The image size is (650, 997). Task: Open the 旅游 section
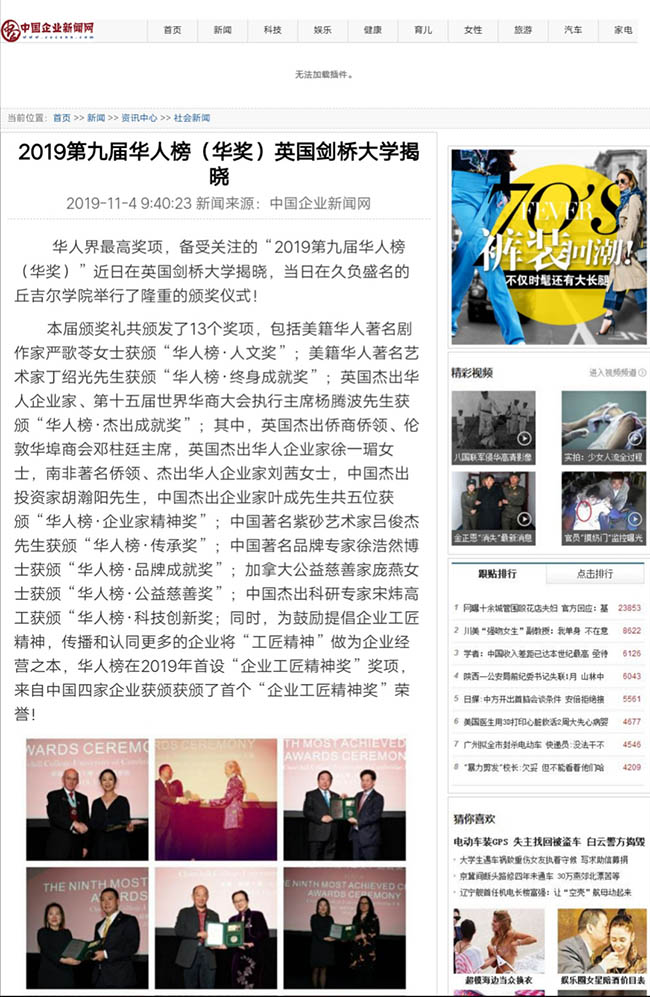pos(523,30)
